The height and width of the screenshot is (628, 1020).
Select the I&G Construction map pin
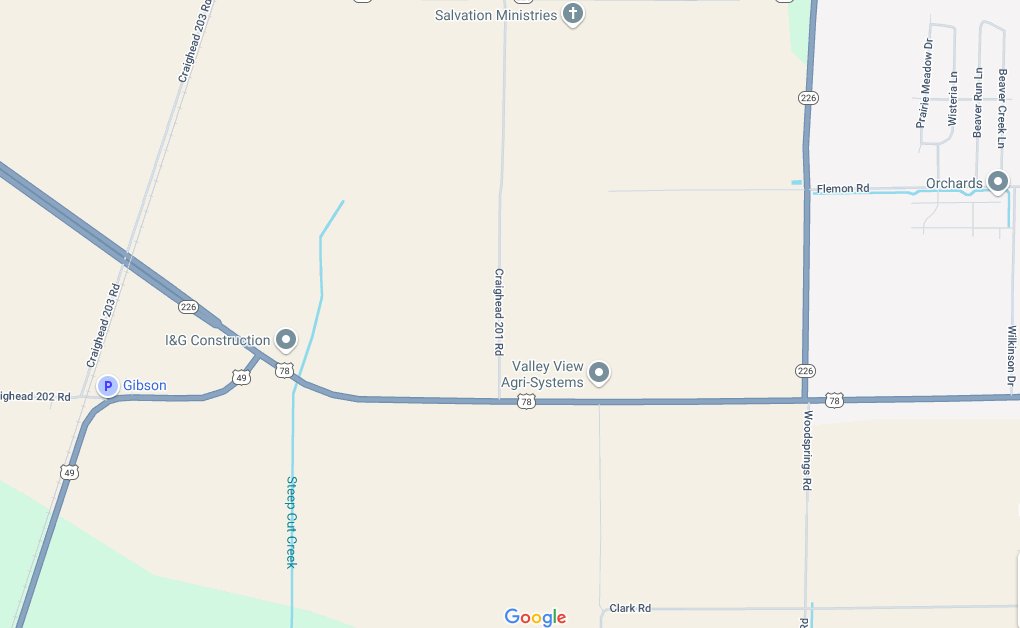point(286,340)
